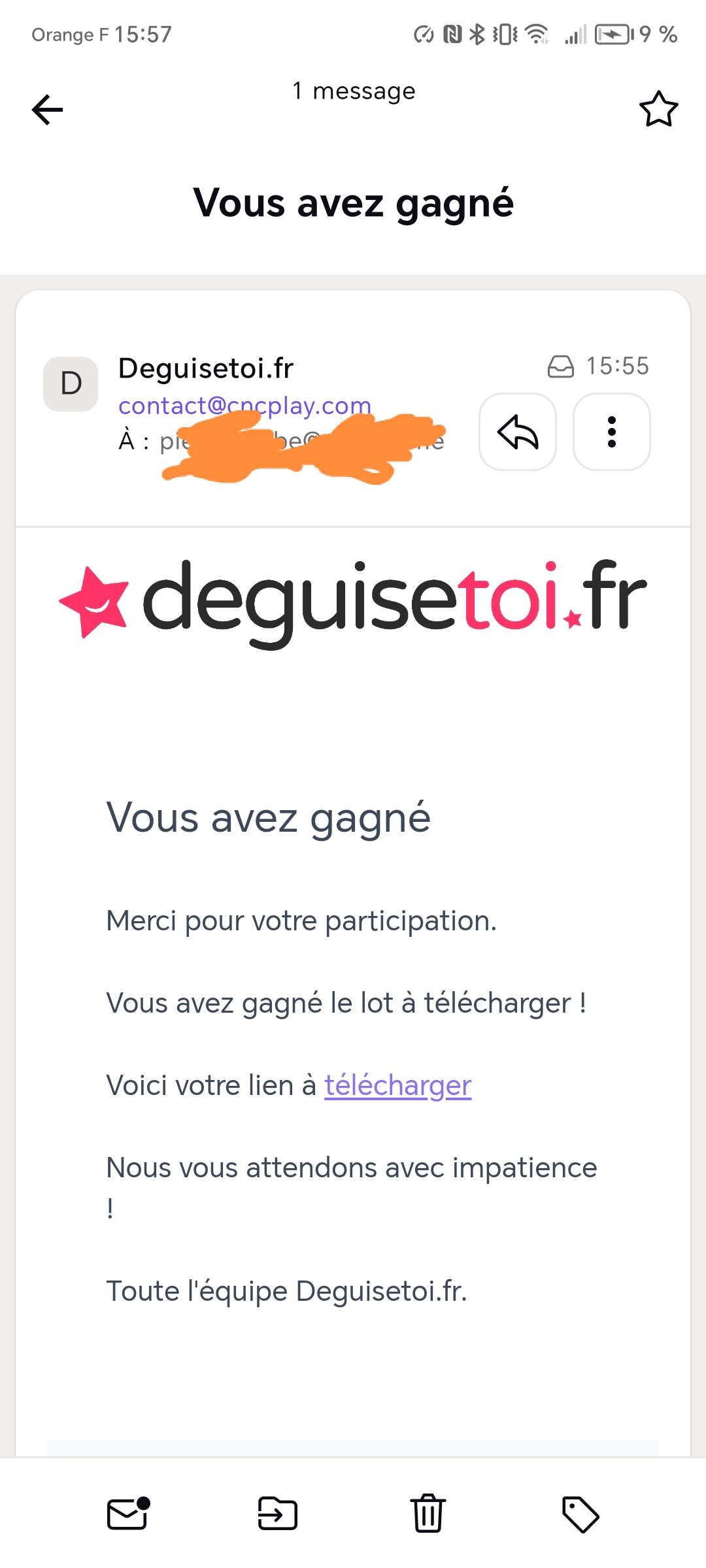The image size is (706, 1568).
Task: Add a label tag to email
Action: pos(580,1514)
